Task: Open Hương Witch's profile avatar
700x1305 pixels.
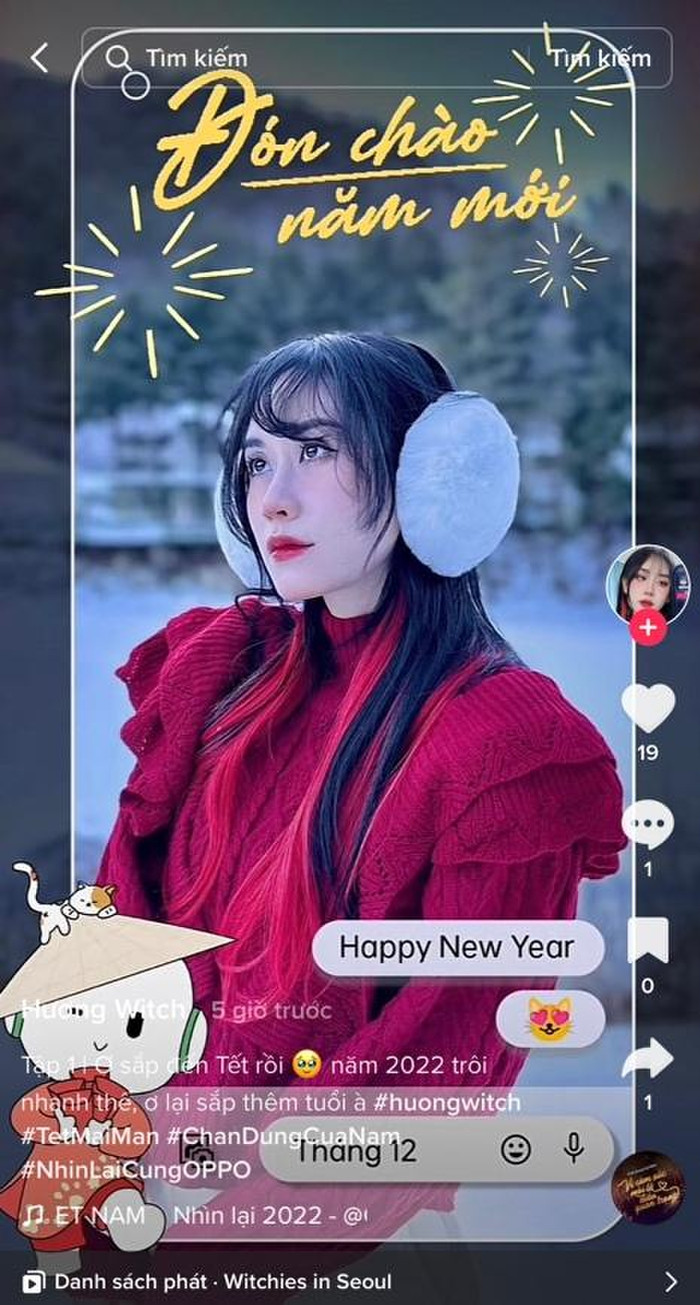Action: tap(647, 583)
